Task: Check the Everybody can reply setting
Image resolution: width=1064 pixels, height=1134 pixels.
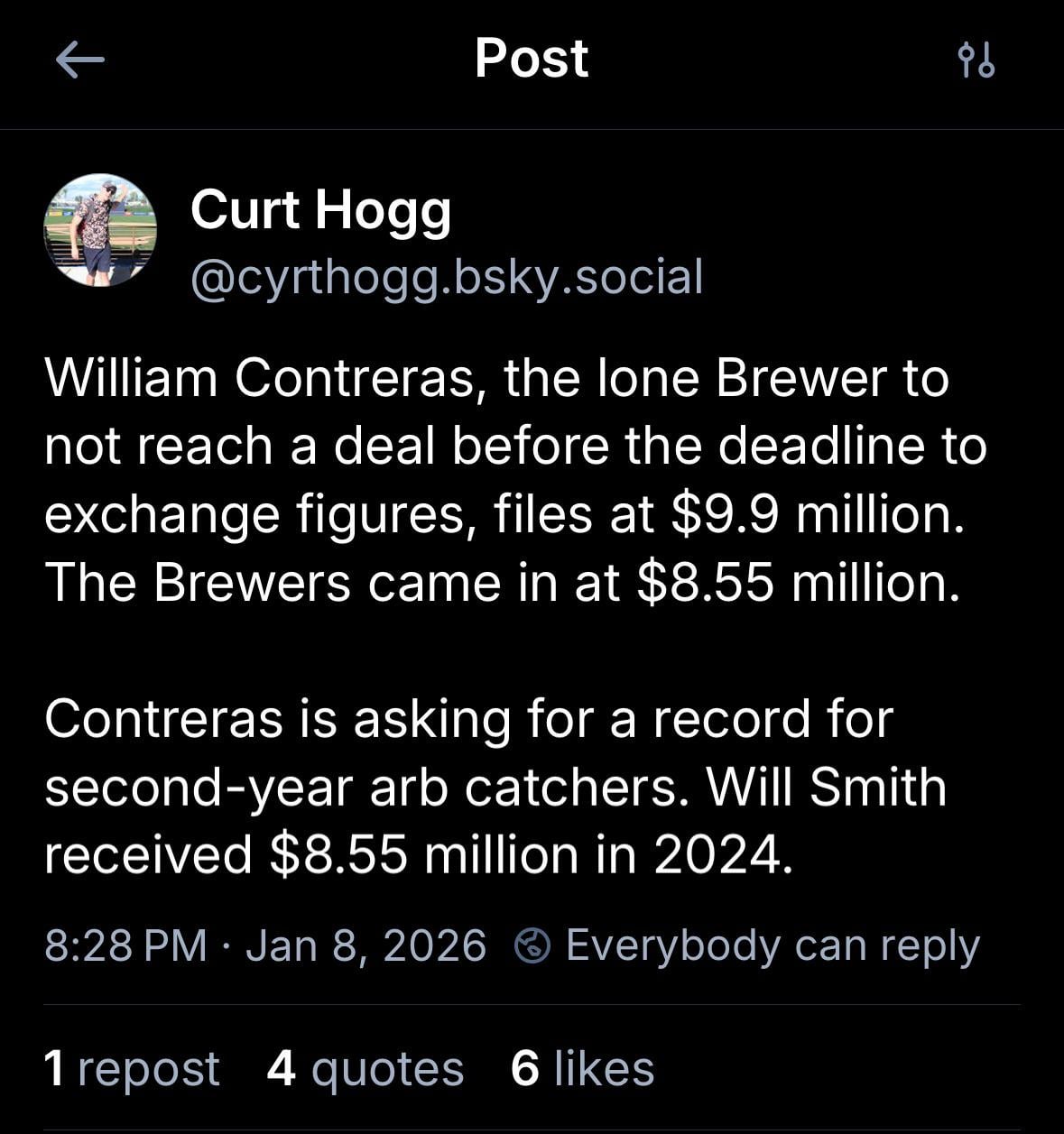Action: coord(747,945)
